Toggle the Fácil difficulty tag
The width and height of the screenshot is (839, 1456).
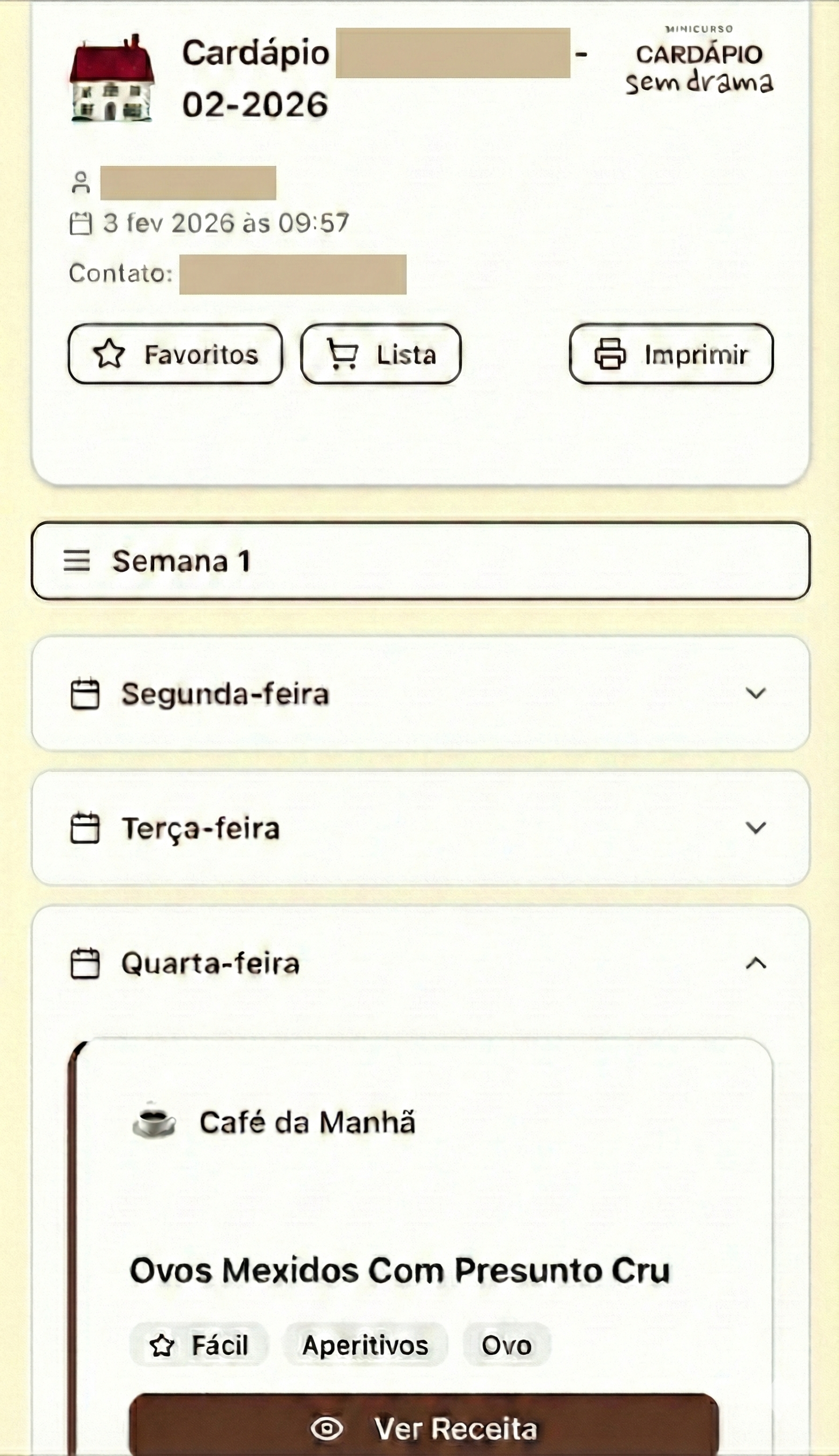201,1346
